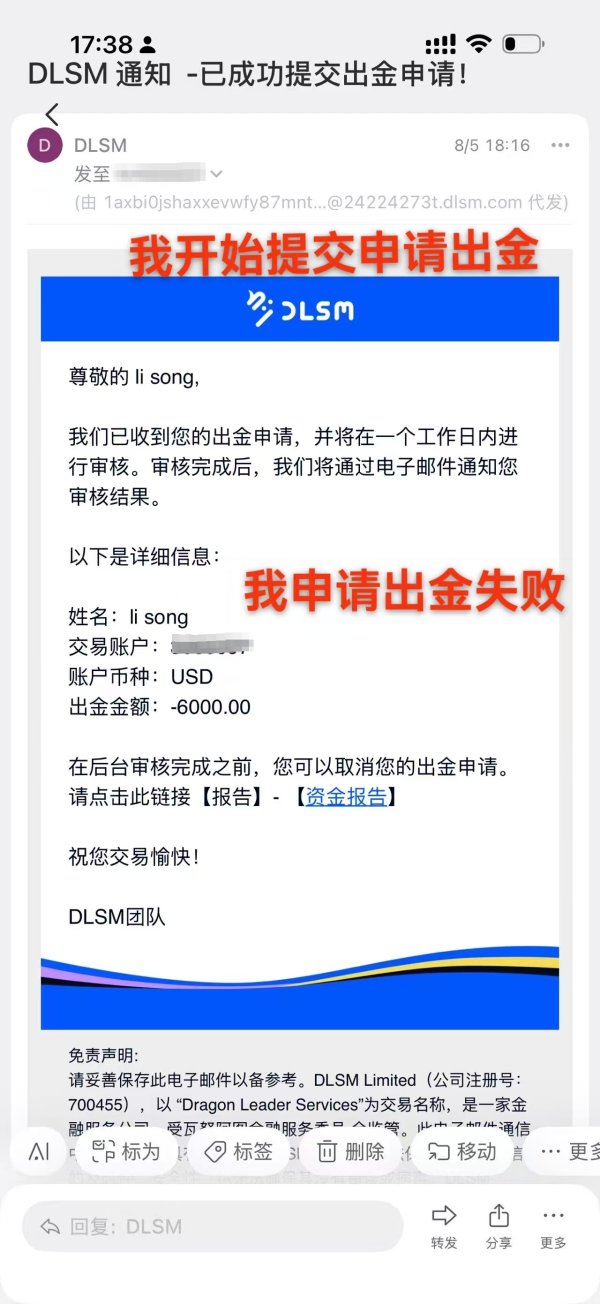The width and height of the screenshot is (600, 1304).
Task: Share the email via 分享
Action: point(498,1227)
